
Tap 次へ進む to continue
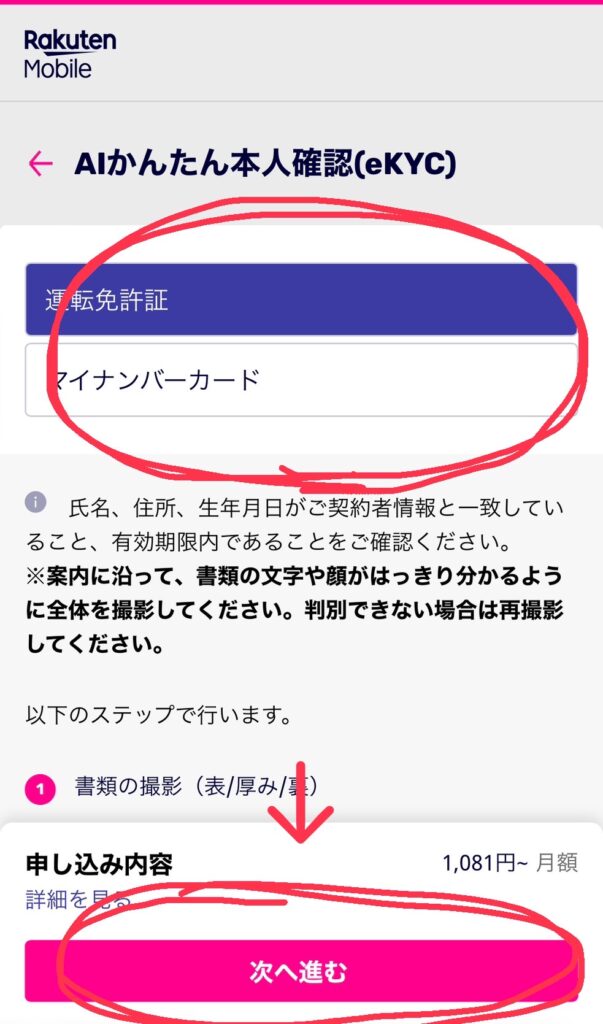click(300, 971)
